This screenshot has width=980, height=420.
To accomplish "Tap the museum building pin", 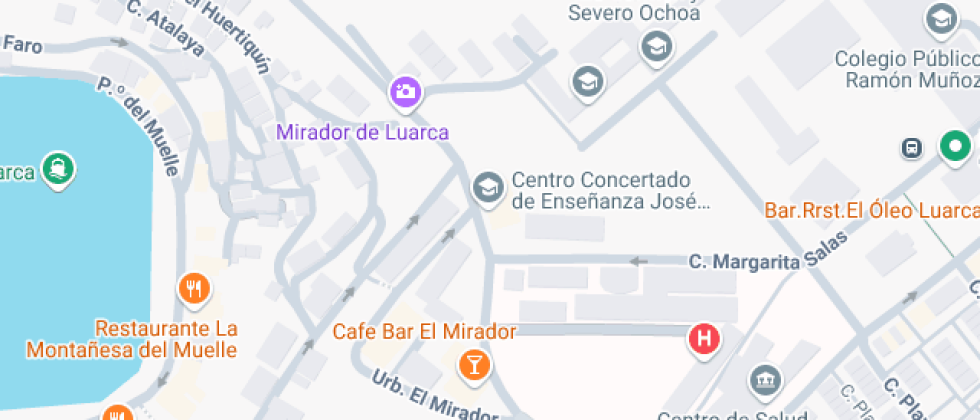I will coord(765,381).
